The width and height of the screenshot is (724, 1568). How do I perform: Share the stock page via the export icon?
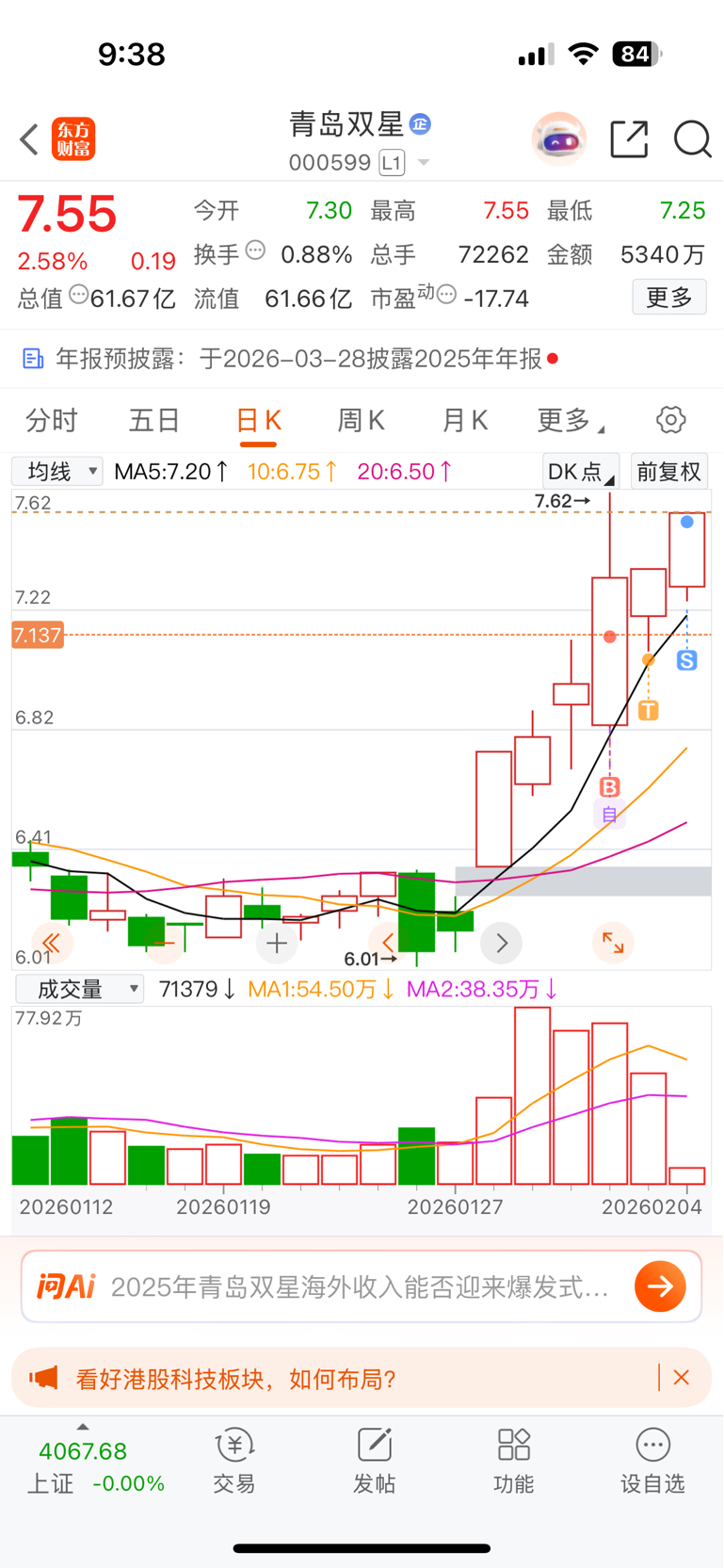[x=628, y=139]
